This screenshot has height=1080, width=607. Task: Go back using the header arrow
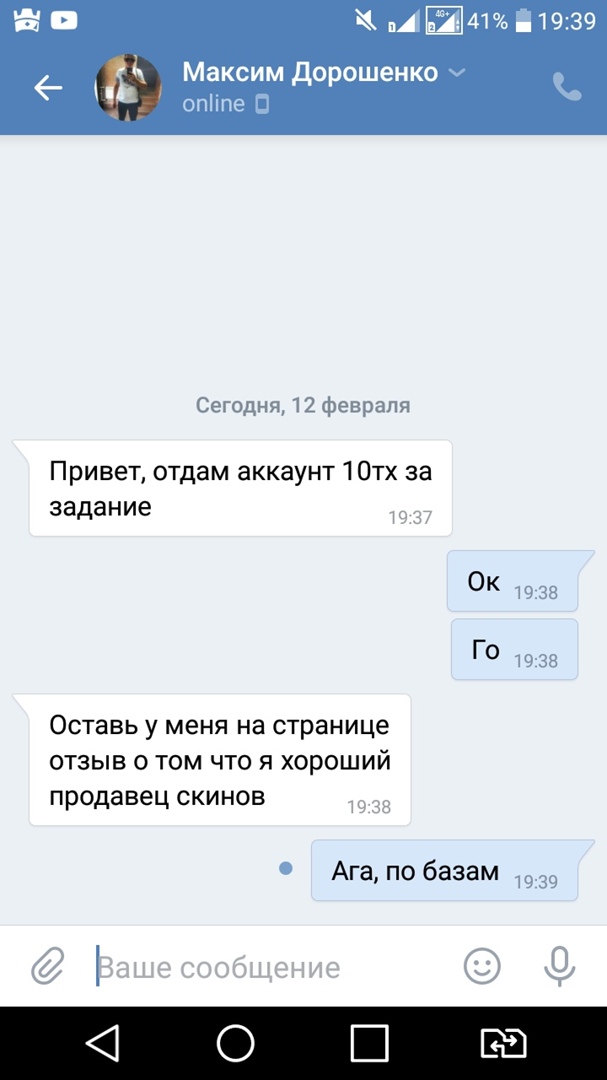point(48,88)
